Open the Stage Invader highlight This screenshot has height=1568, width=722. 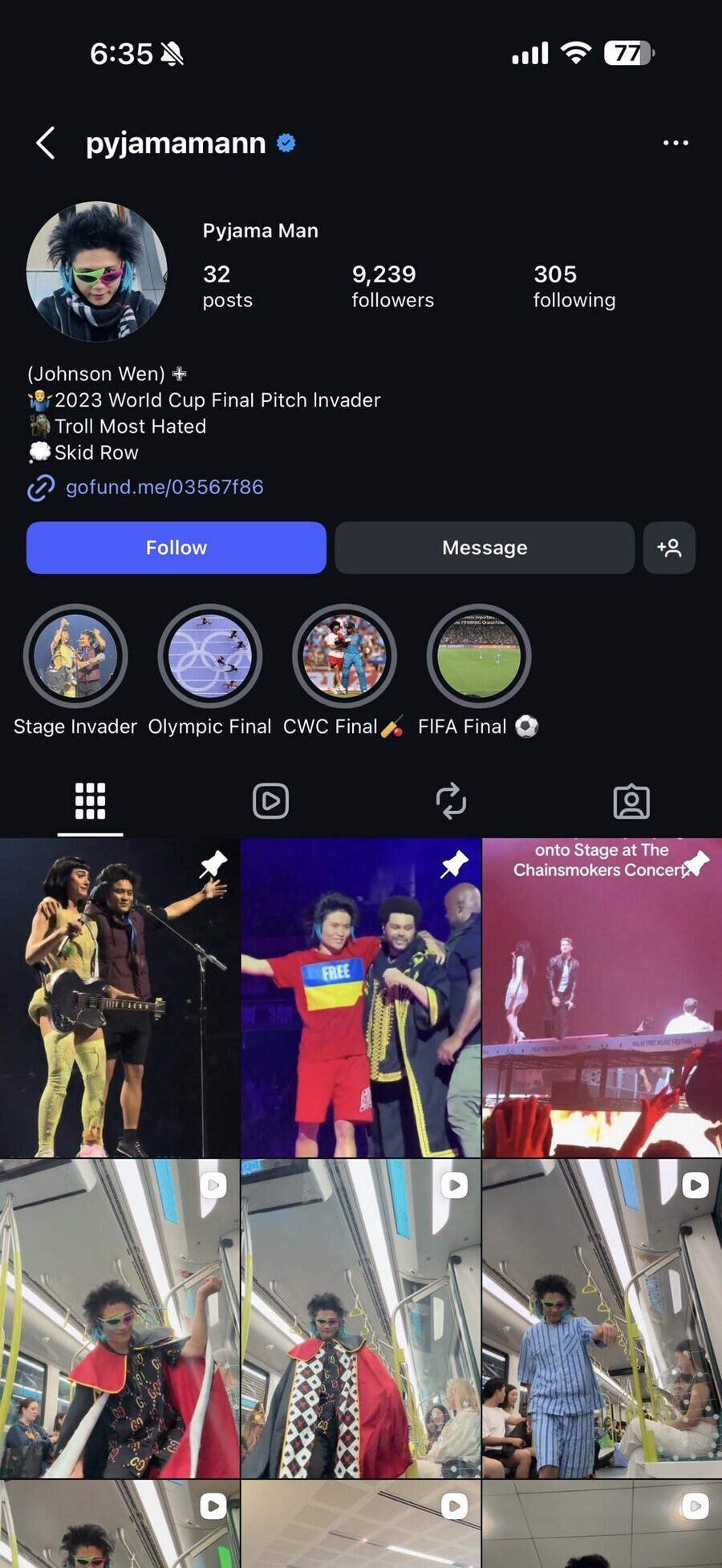(75, 656)
